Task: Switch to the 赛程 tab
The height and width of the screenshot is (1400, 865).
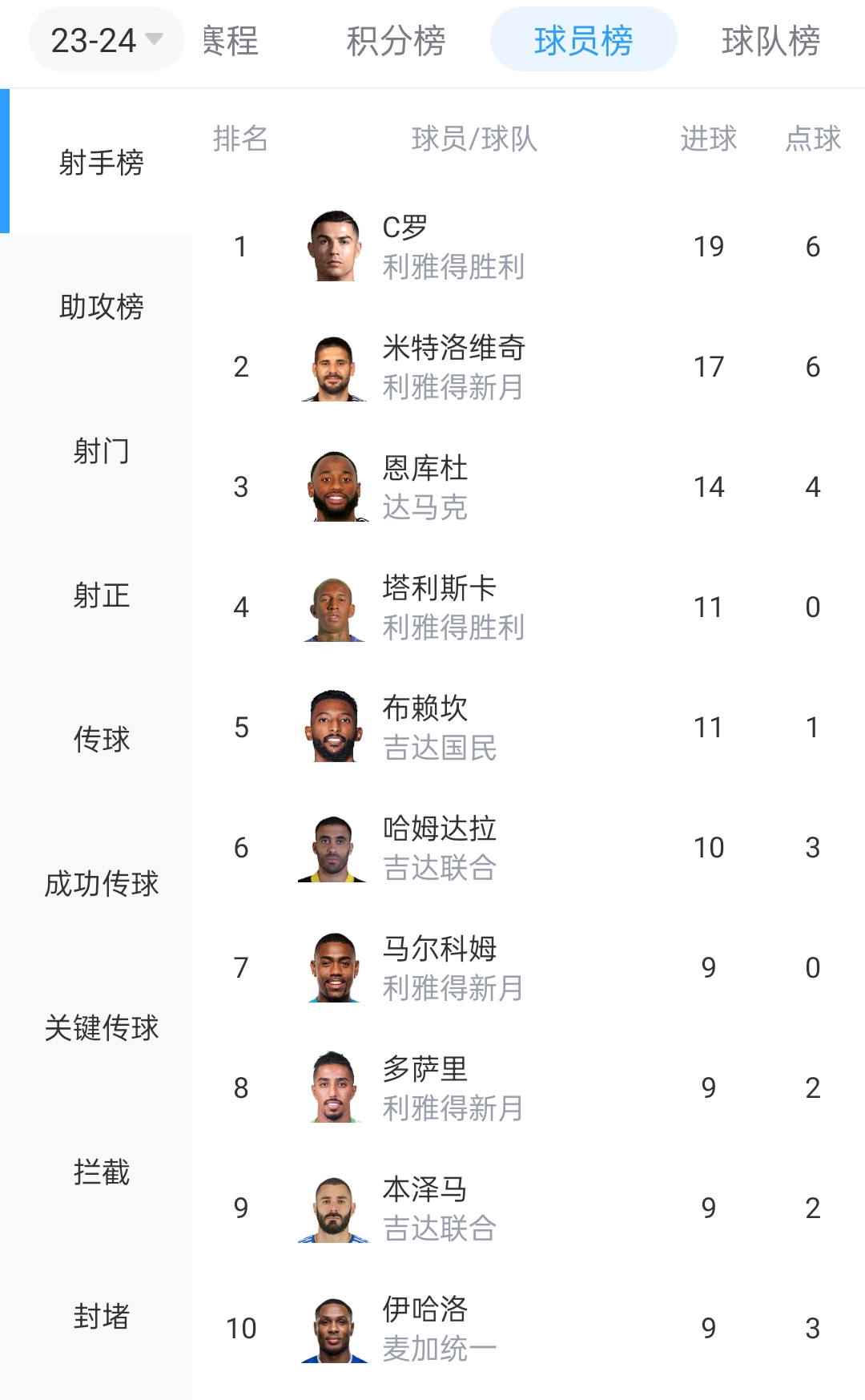Action: tap(231, 40)
